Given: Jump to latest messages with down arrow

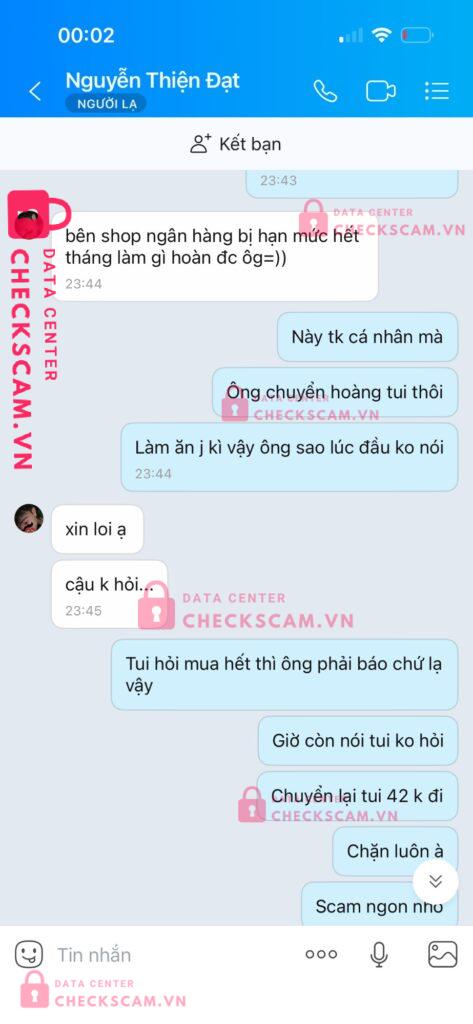Looking at the screenshot, I should (x=435, y=882).
